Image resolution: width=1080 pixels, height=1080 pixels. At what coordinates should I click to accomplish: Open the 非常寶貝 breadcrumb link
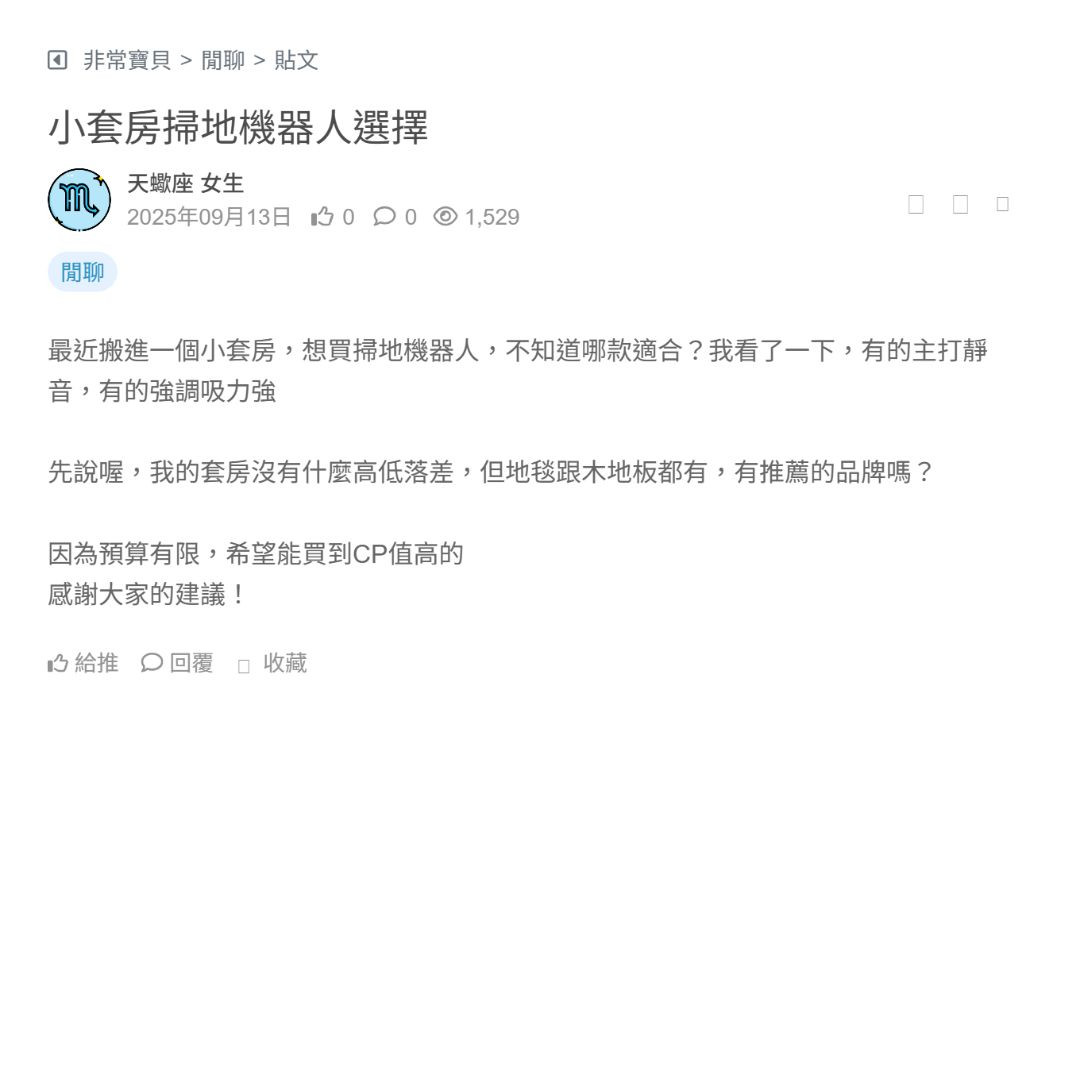pos(127,60)
